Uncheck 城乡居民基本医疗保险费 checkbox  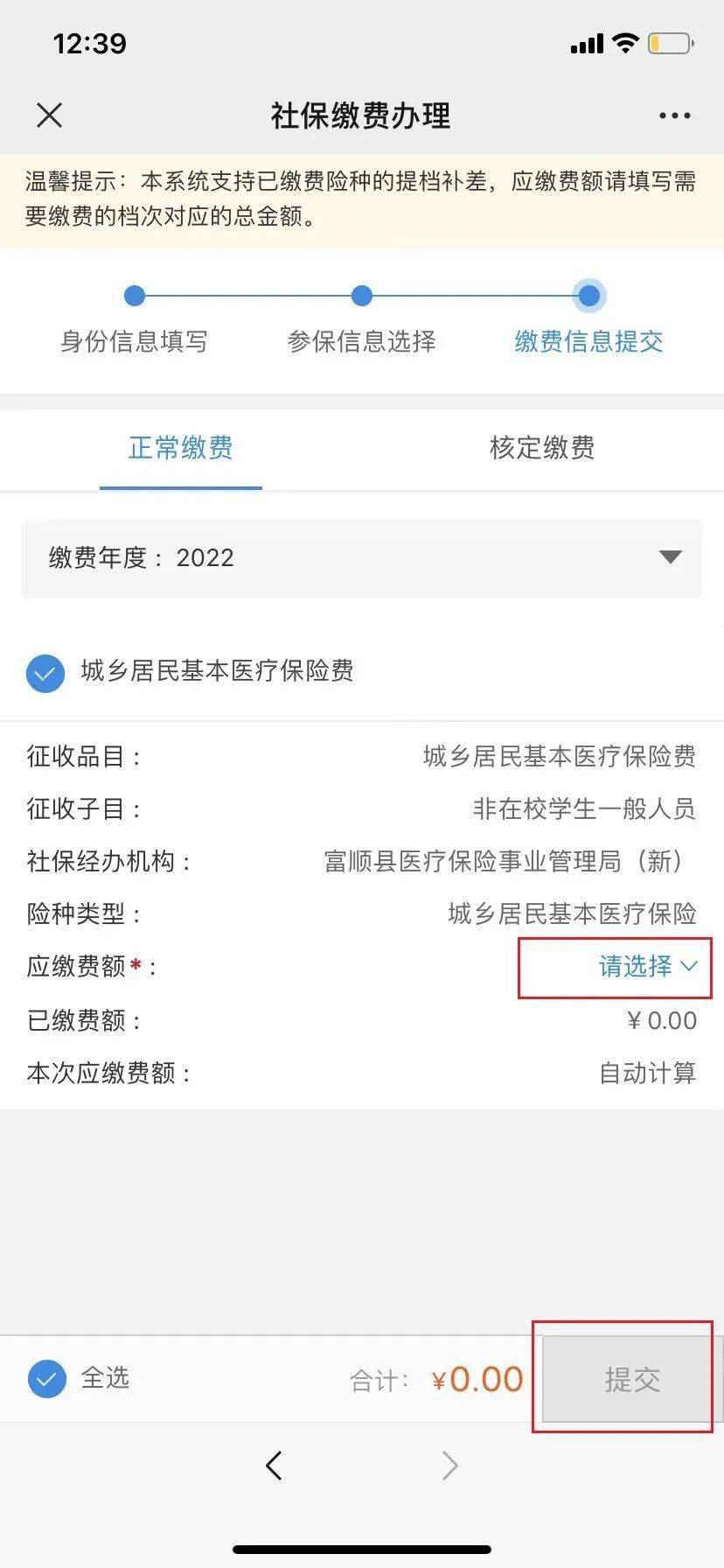45,673
